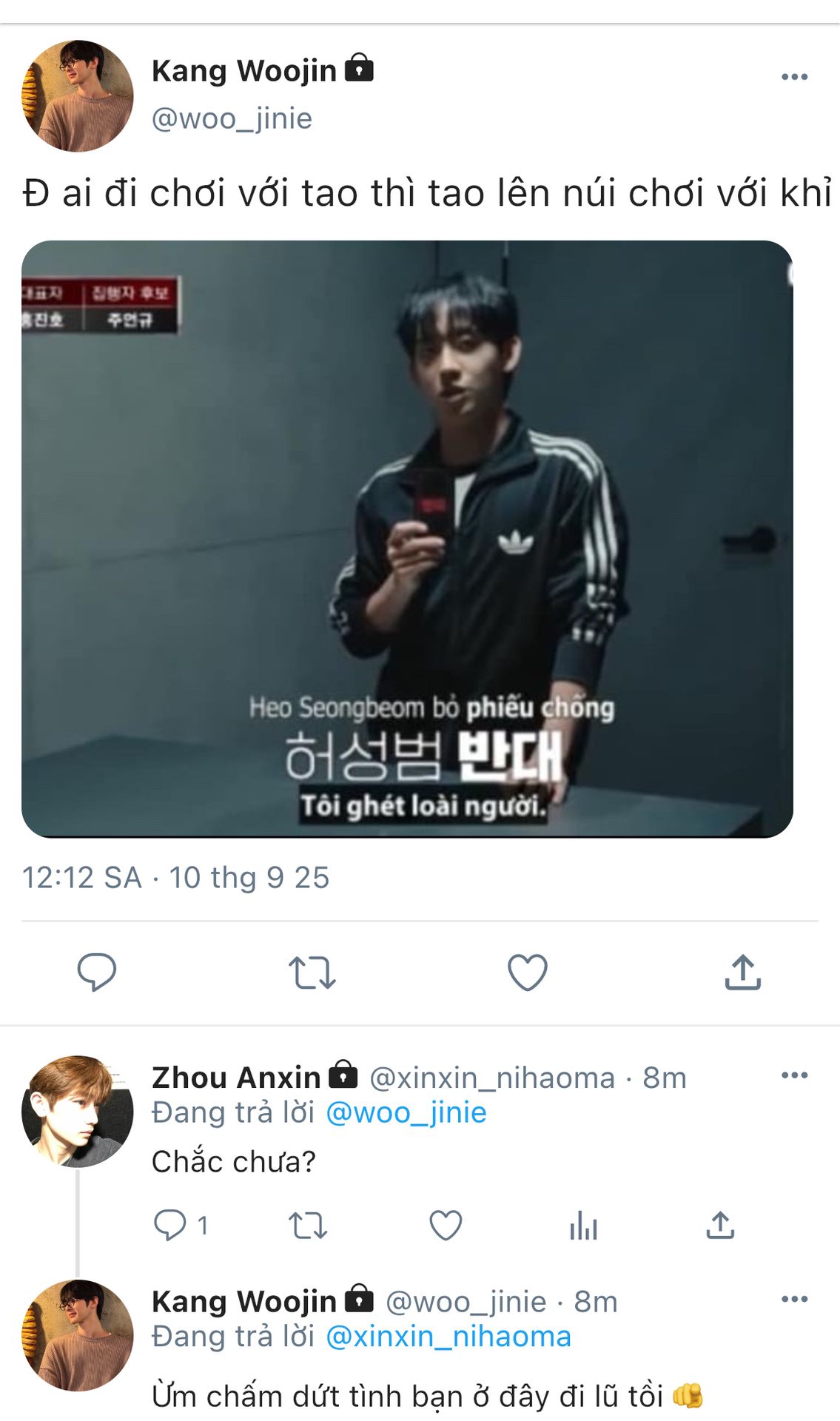The width and height of the screenshot is (840, 1421).
Task: Retweet Kang Woojin's main tweet
Action: coord(312,972)
